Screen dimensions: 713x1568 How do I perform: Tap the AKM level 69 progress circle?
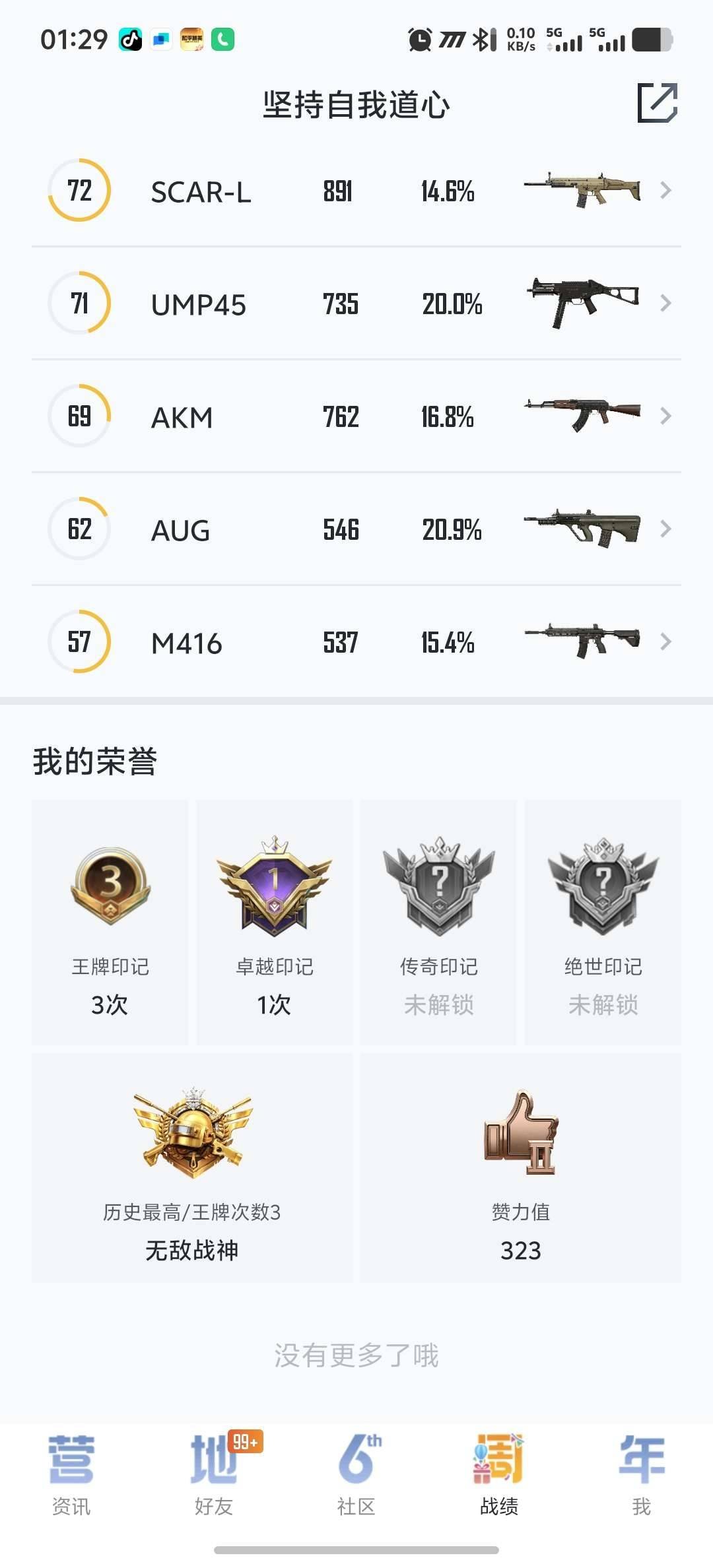(x=79, y=416)
